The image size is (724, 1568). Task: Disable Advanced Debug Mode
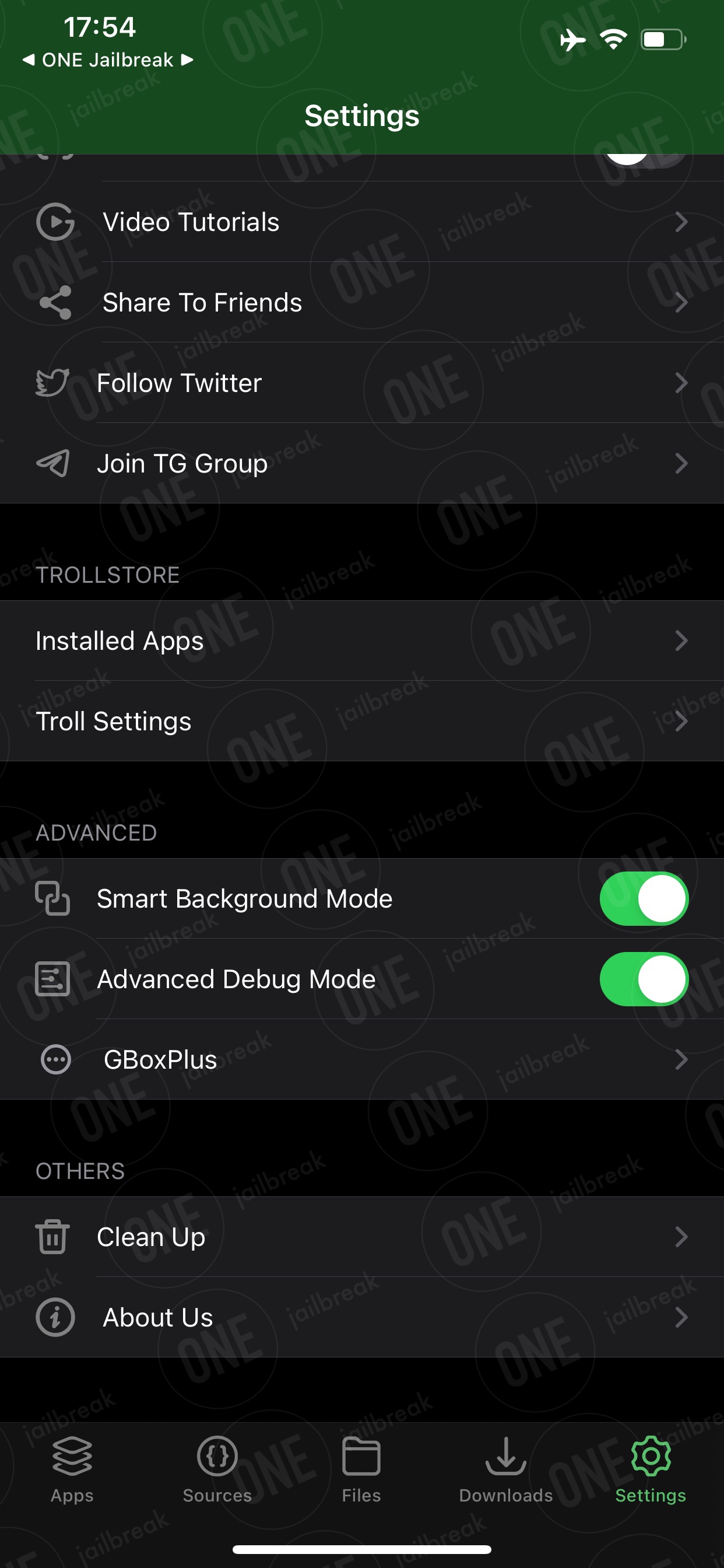pyautogui.click(x=644, y=979)
